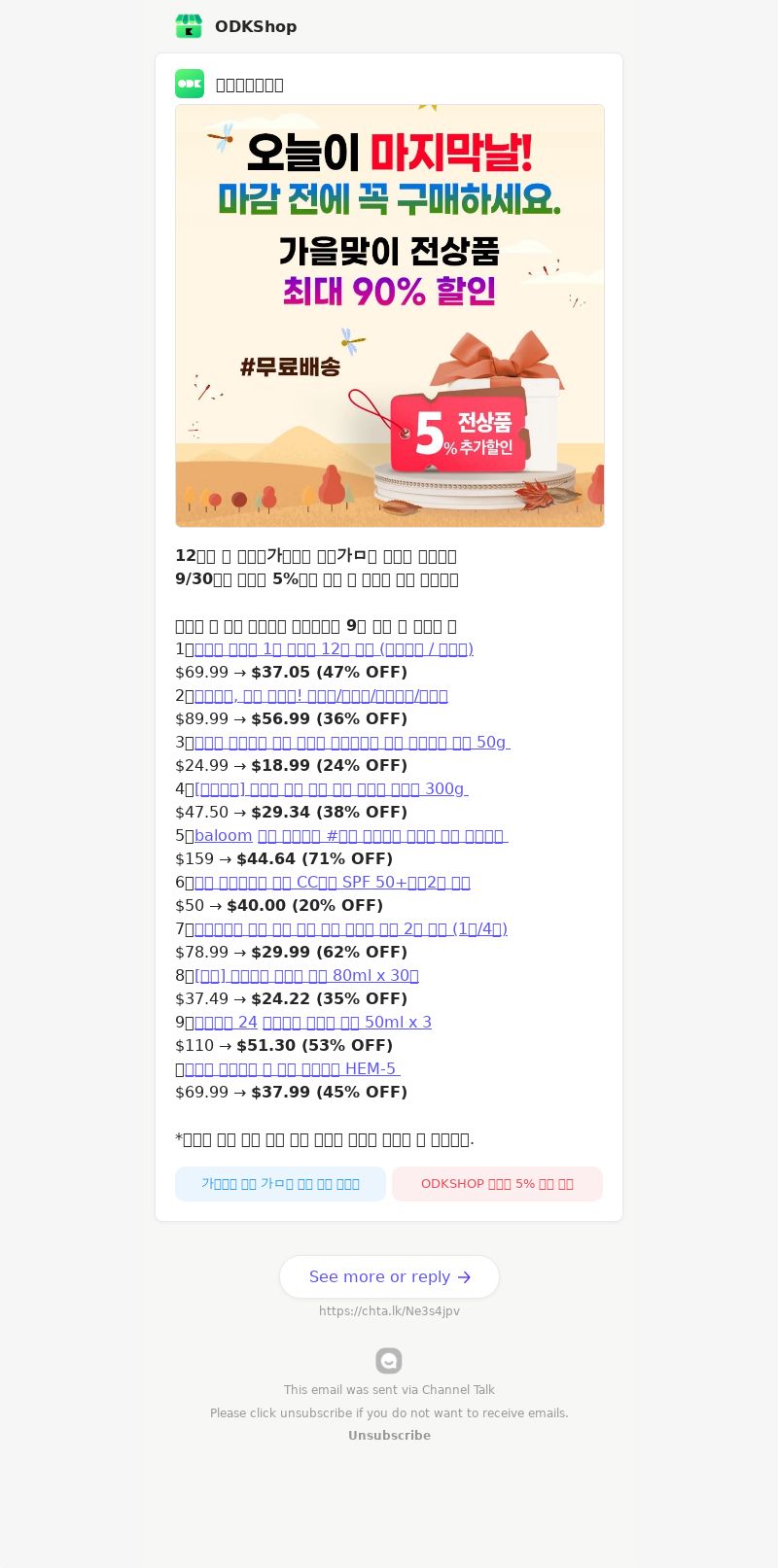Open the 80ml x 30 product link

tap(306, 976)
